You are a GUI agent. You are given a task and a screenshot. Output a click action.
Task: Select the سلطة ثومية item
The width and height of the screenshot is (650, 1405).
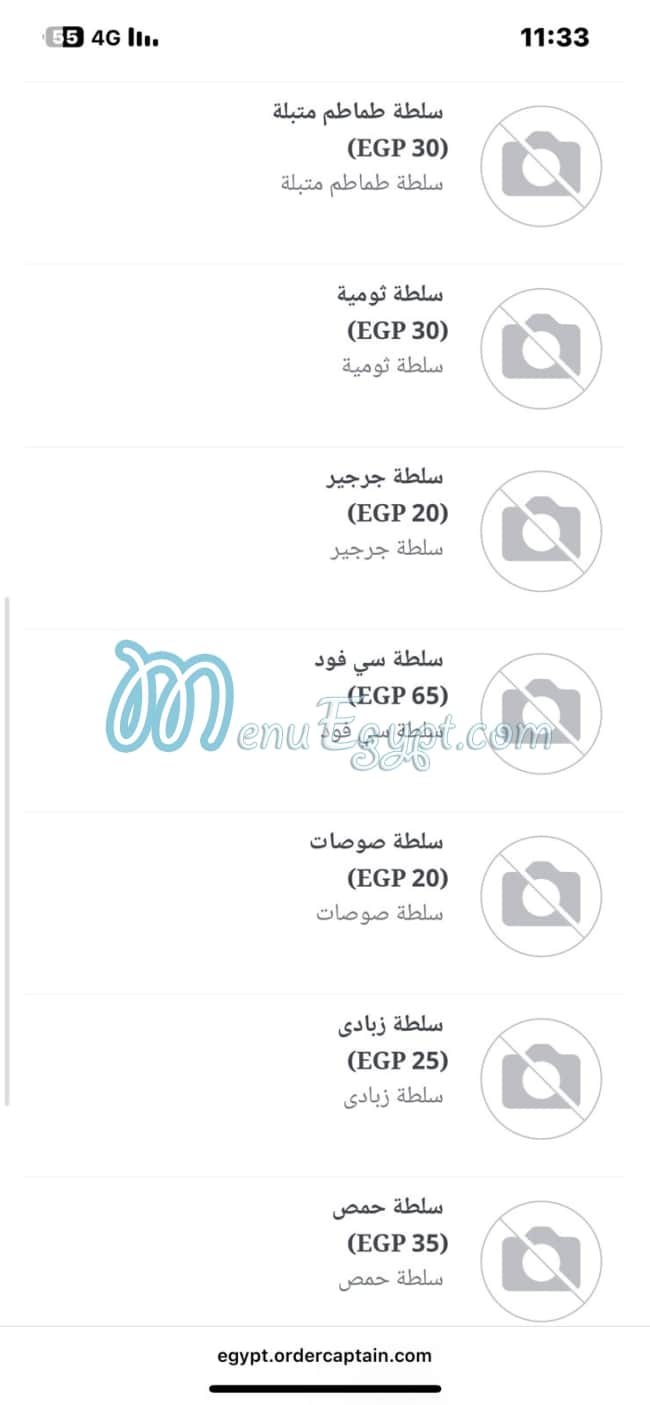(x=390, y=294)
